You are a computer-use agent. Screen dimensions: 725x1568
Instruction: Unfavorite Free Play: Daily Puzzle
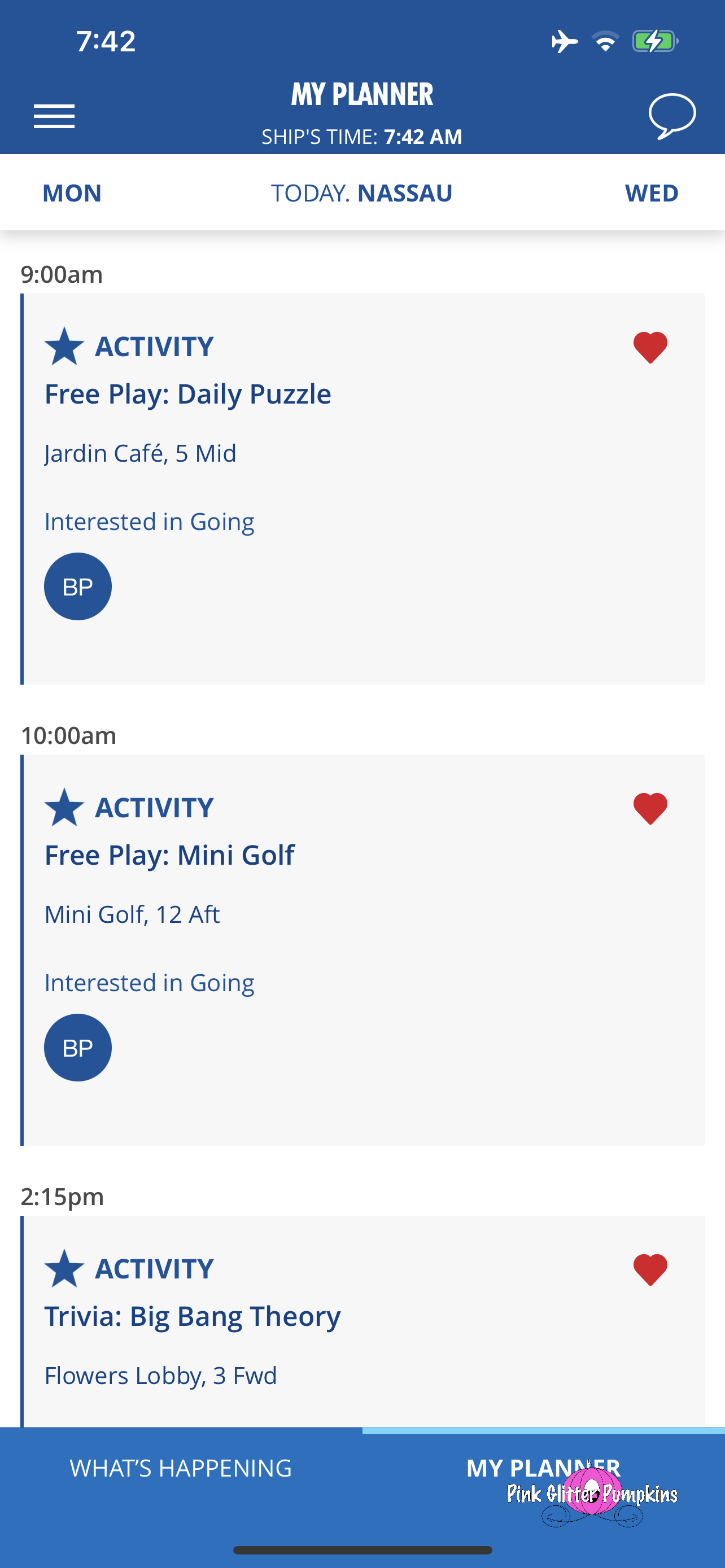pos(650,347)
